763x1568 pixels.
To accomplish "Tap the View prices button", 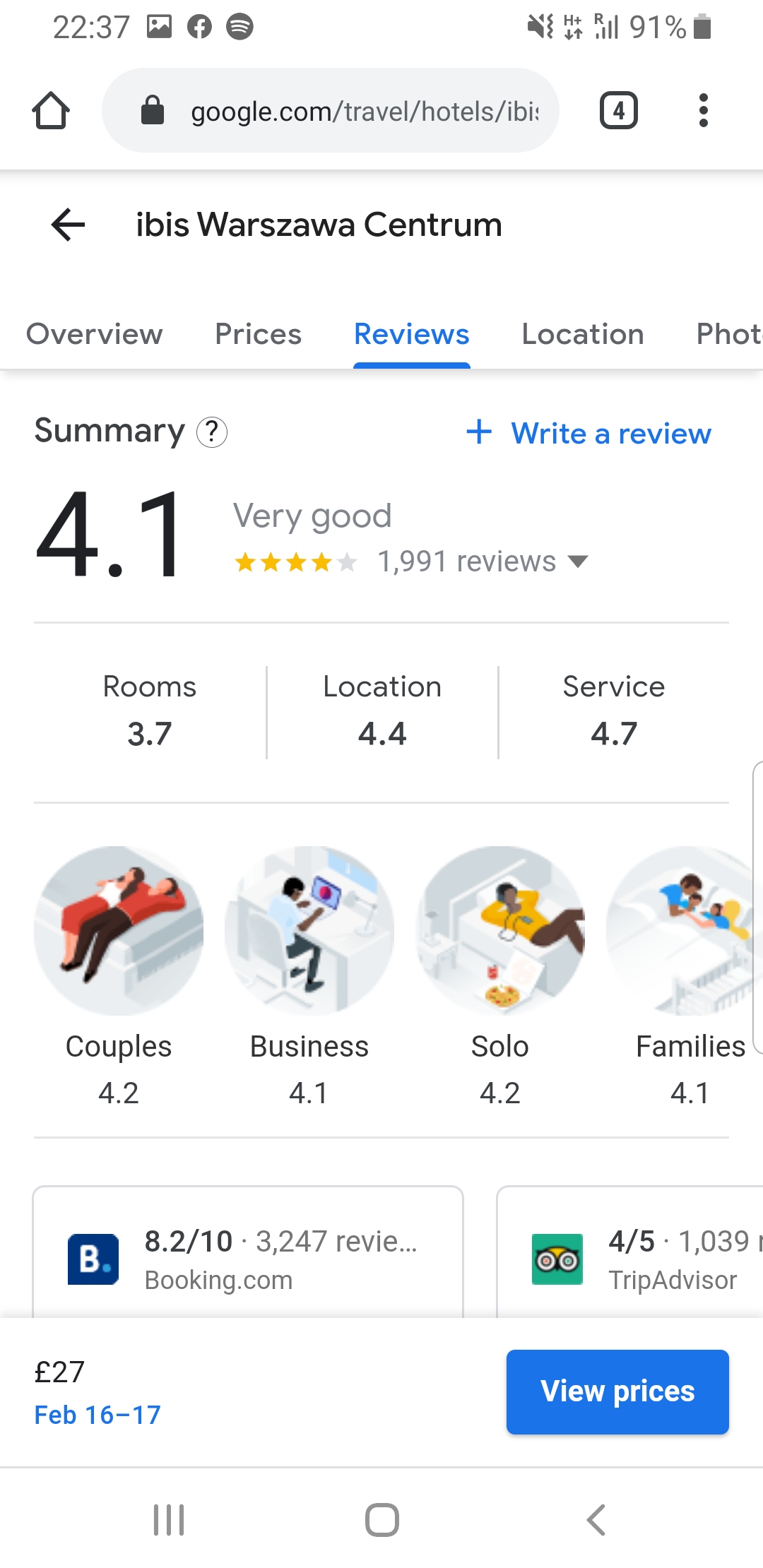I will point(617,1391).
